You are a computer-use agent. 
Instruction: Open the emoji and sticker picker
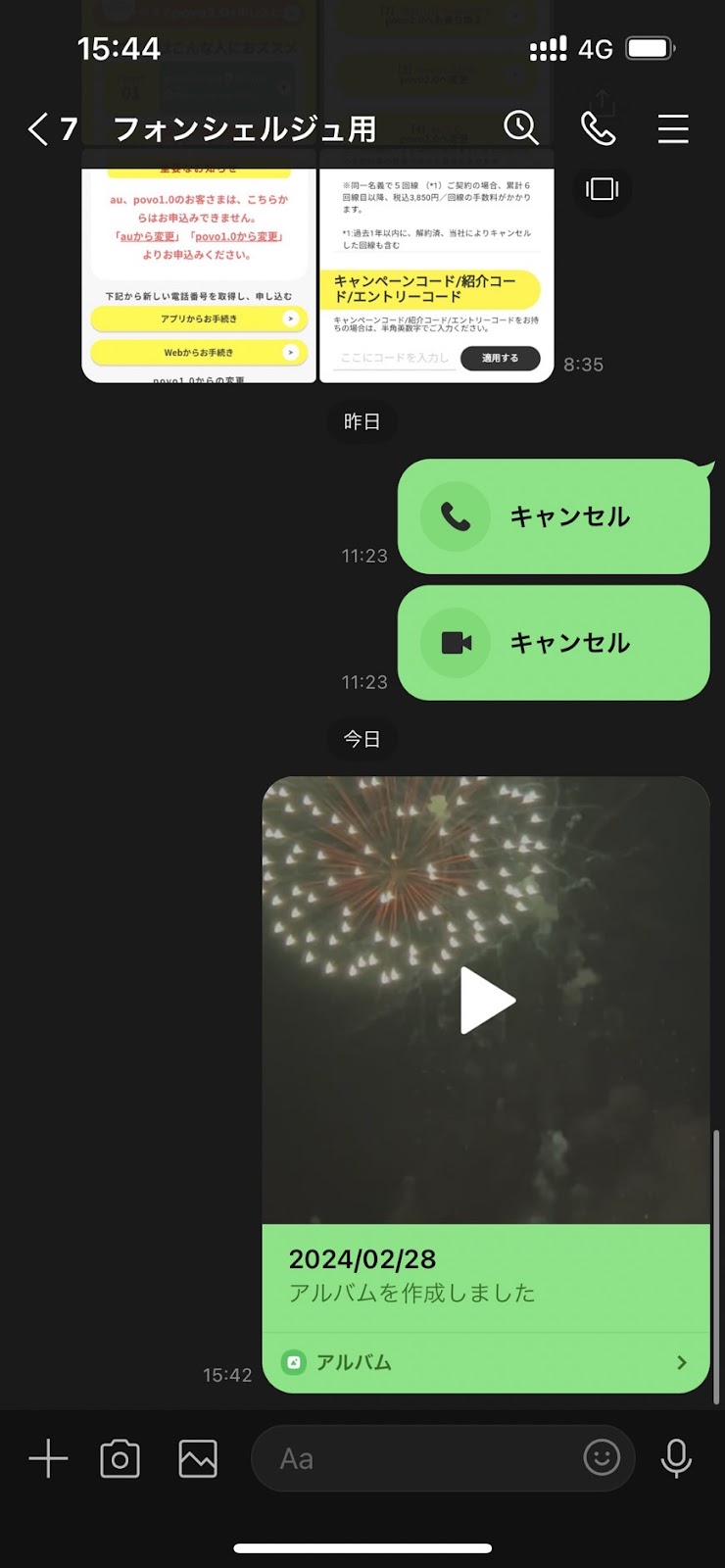click(x=602, y=1457)
